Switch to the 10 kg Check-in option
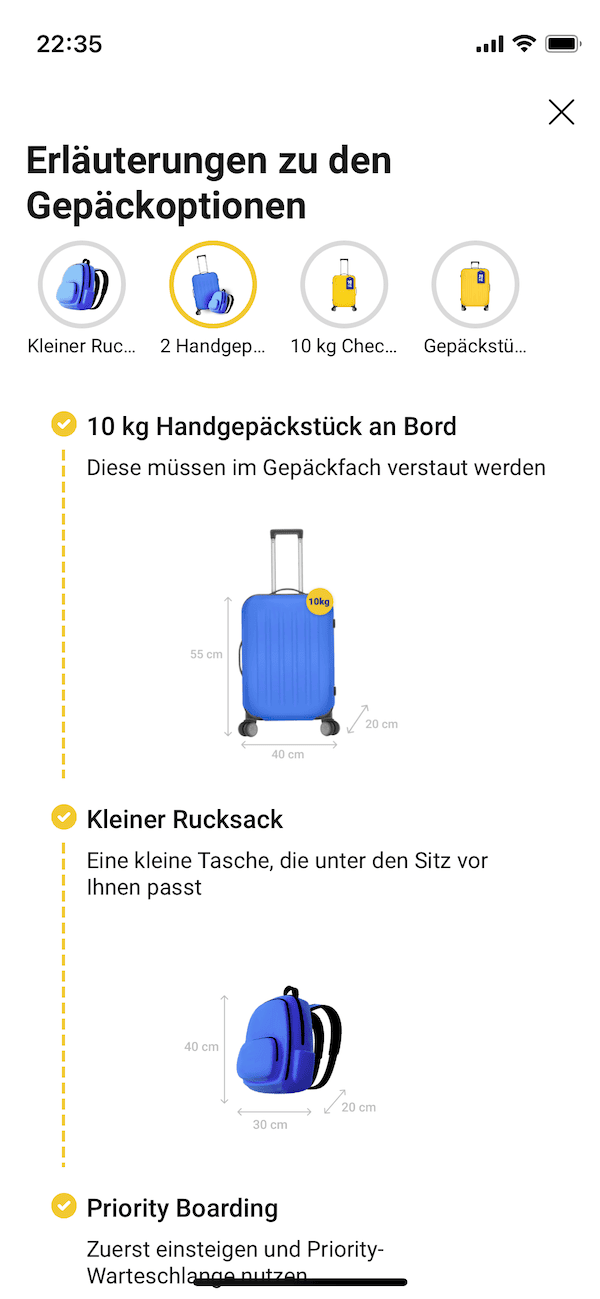The width and height of the screenshot is (600, 1299). [x=344, y=286]
